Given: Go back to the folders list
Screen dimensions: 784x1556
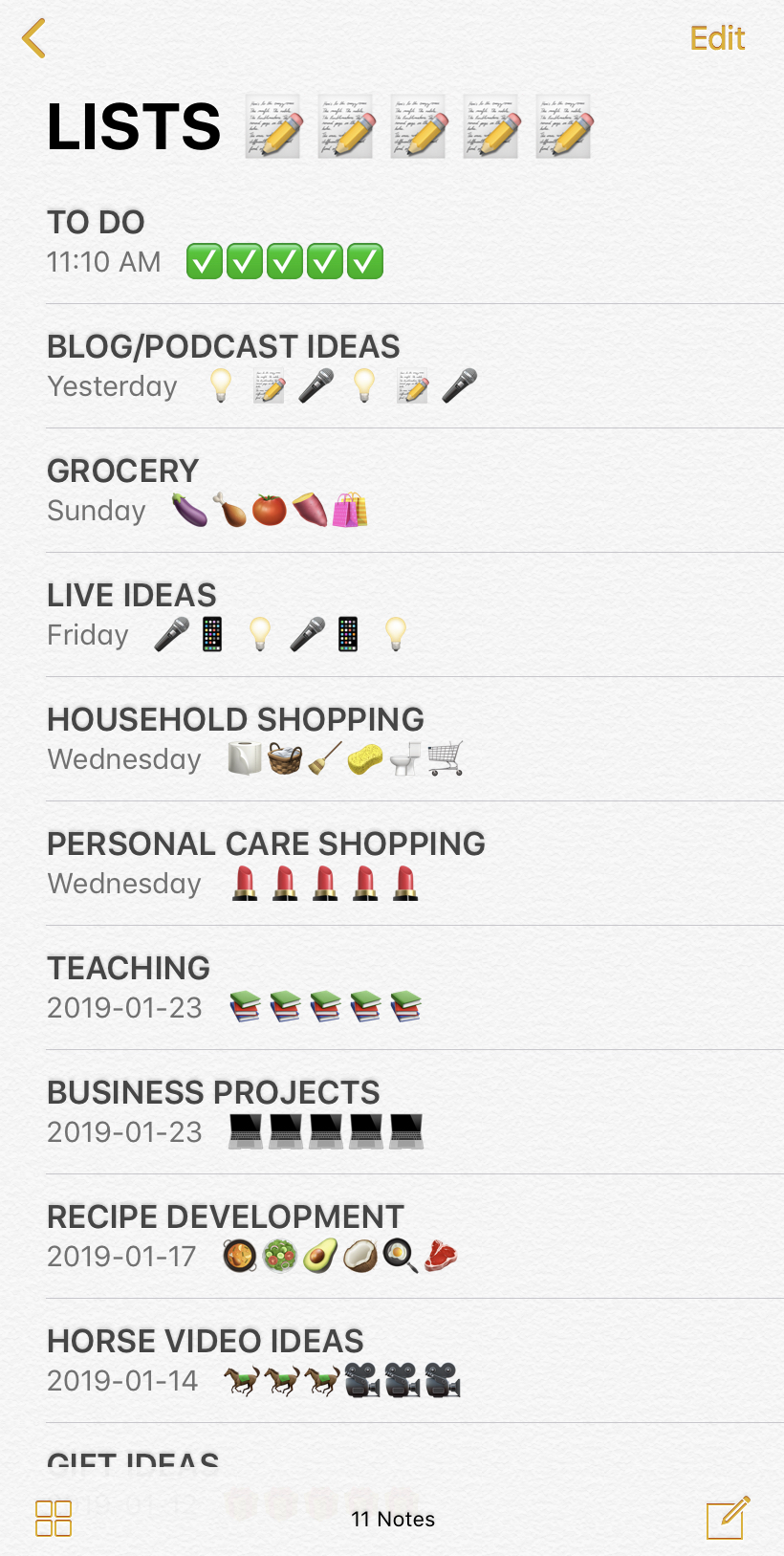Looking at the screenshot, I should [34, 38].
